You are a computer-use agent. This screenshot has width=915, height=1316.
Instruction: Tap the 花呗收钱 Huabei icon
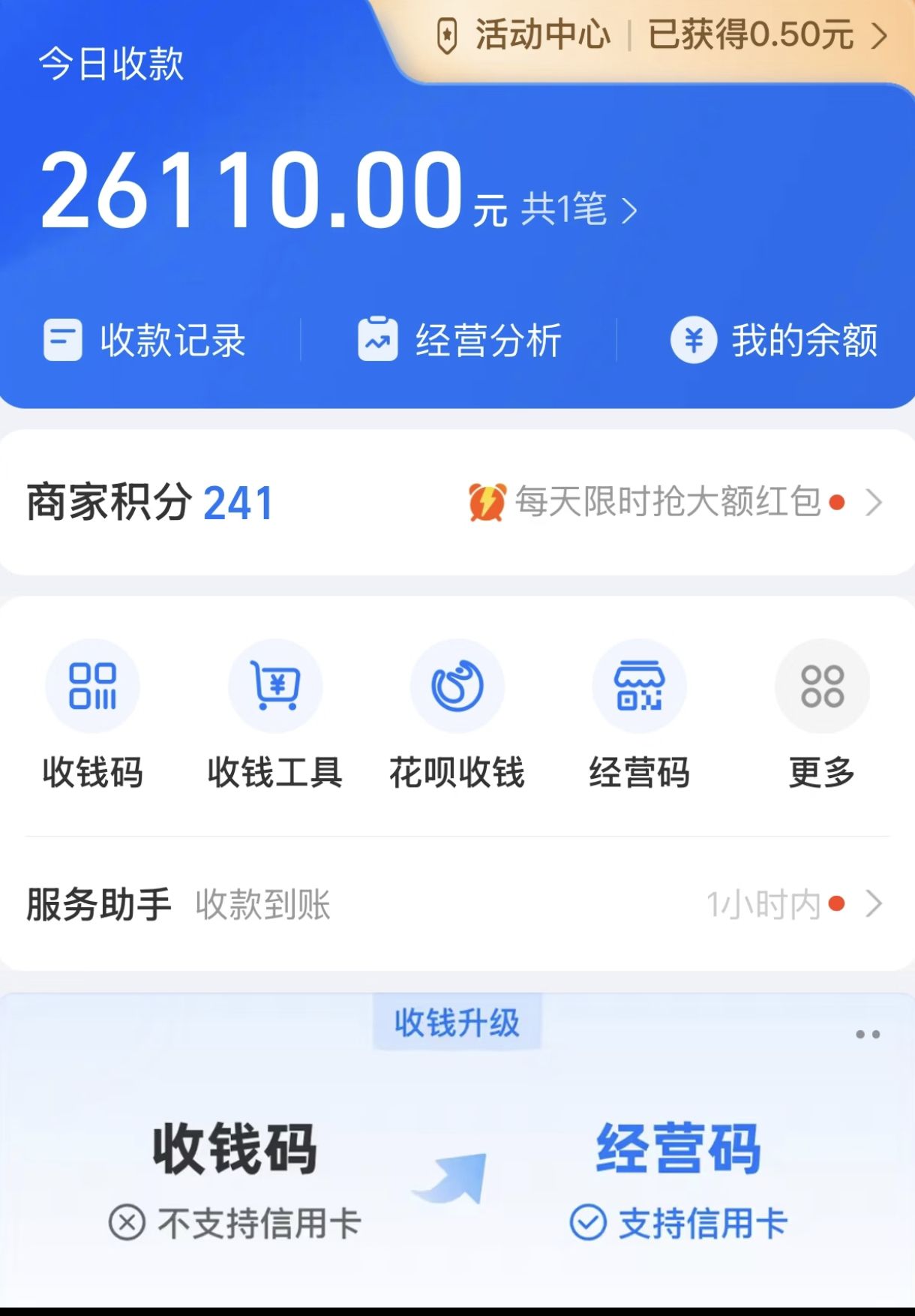pyautogui.click(x=457, y=685)
